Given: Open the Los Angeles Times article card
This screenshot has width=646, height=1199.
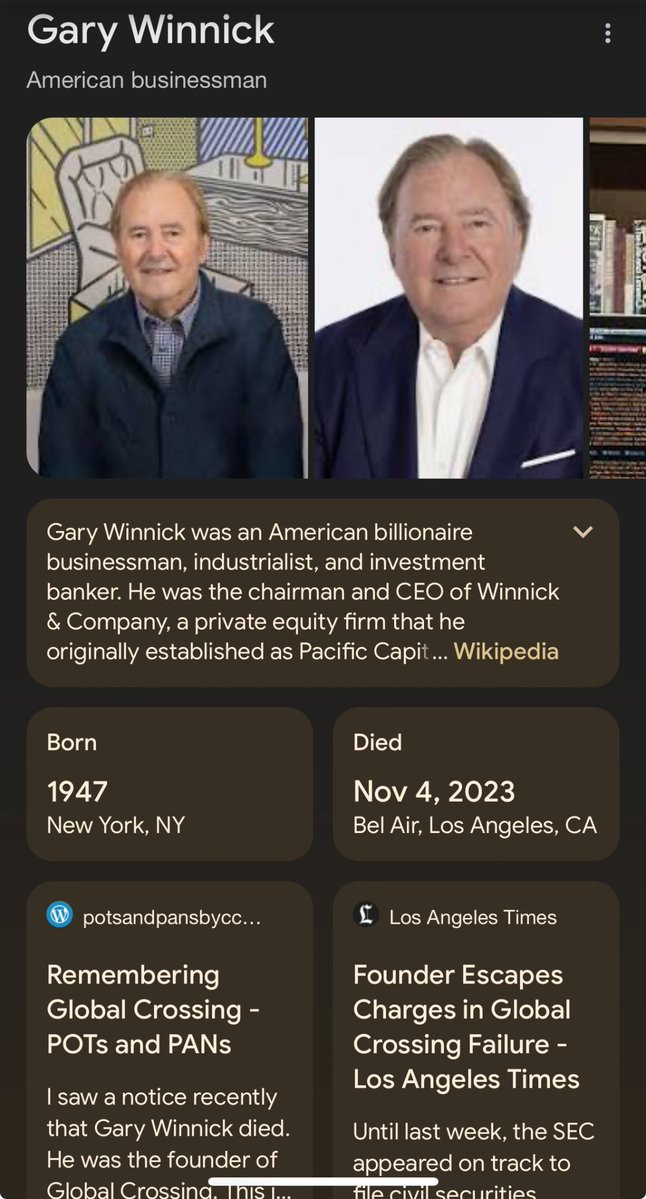Looking at the screenshot, I should point(476,1040).
